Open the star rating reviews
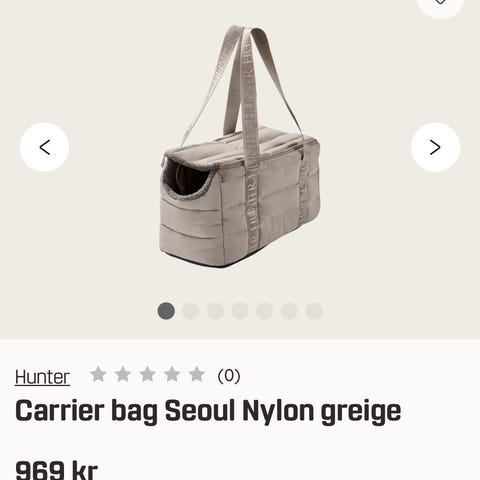The image size is (480, 480). coord(165,375)
